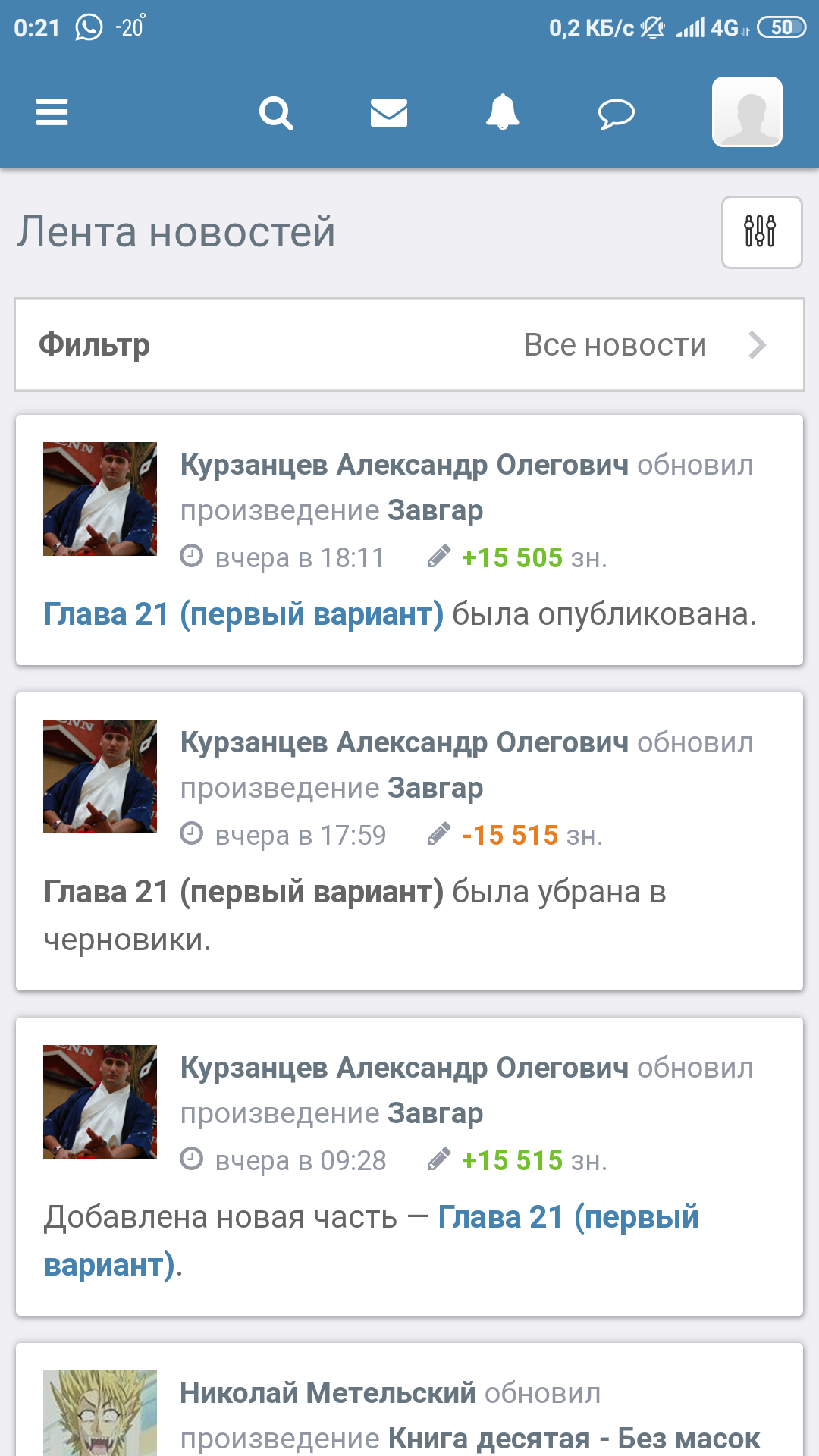This screenshot has height=1456, width=819.
Task: Open news feed settings sliders button
Action: pyautogui.click(x=761, y=232)
